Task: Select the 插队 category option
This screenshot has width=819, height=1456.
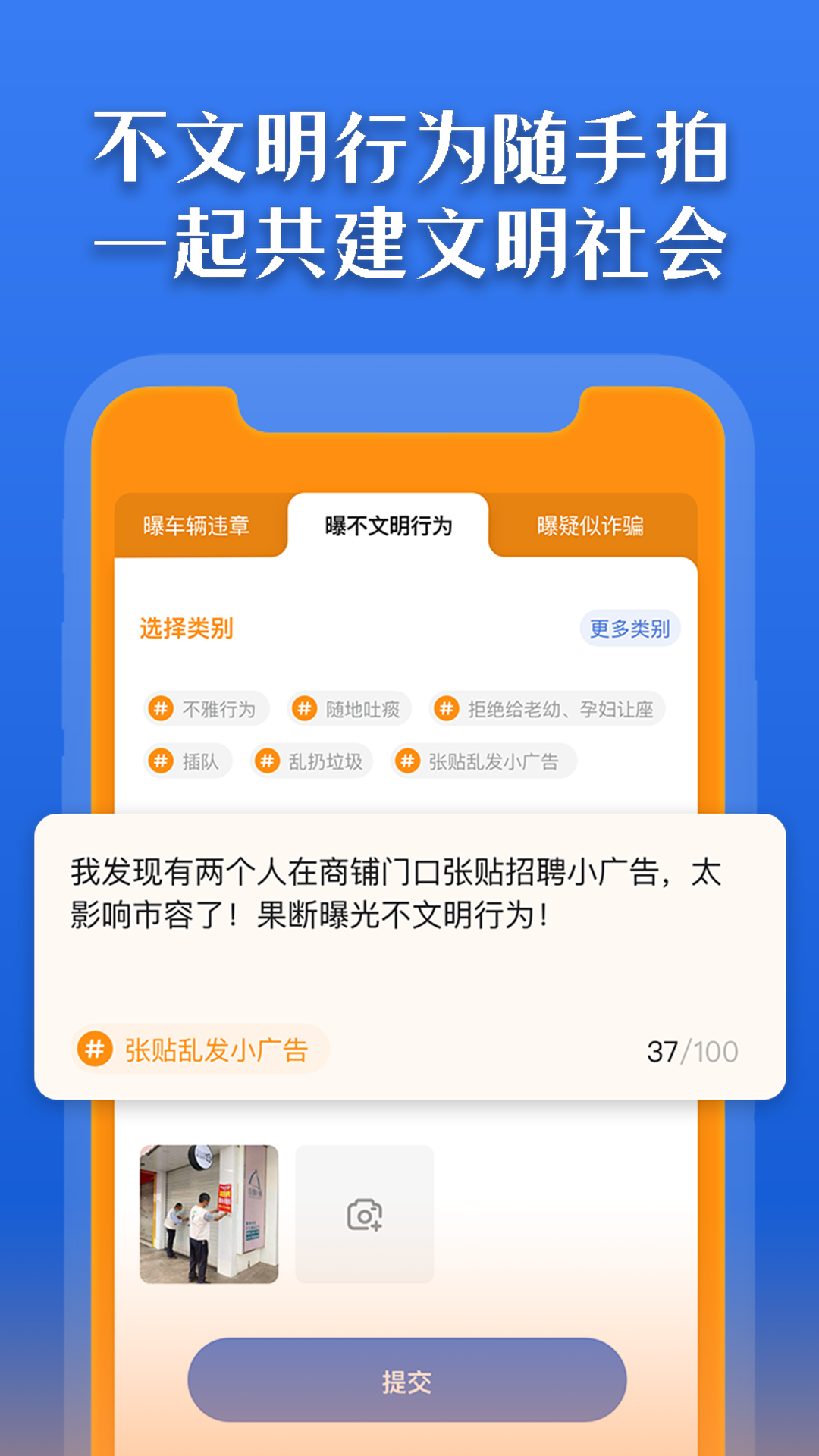Action: point(188,761)
